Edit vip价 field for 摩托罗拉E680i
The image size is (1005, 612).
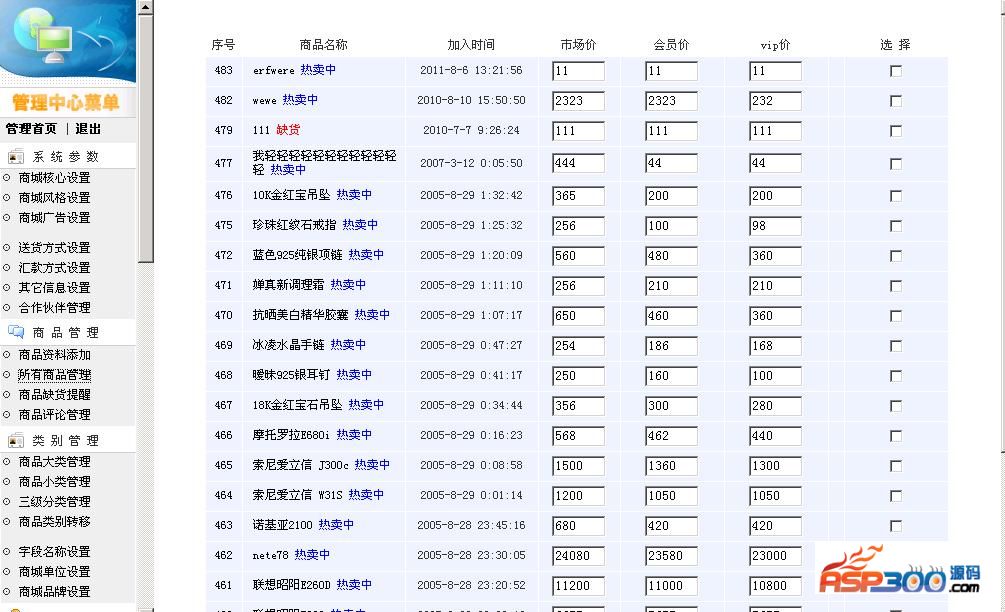click(x=775, y=436)
